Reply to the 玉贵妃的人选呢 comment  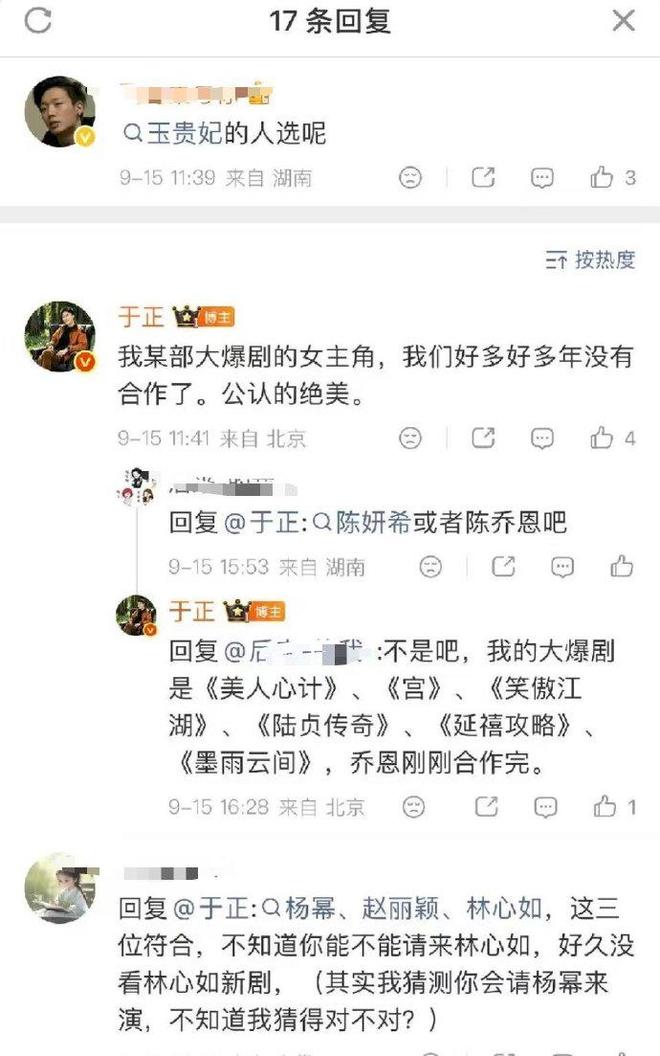pyautogui.click(x=542, y=177)
